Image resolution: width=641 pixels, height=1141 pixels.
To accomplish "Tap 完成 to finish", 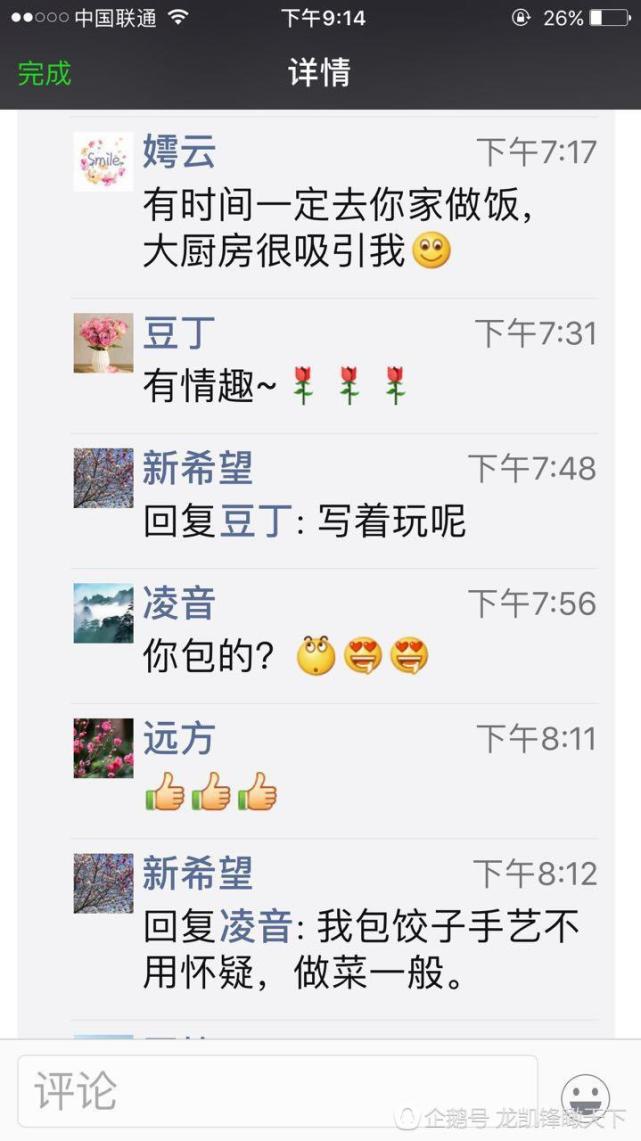I will pyautogui.click(x=45, y=73).
